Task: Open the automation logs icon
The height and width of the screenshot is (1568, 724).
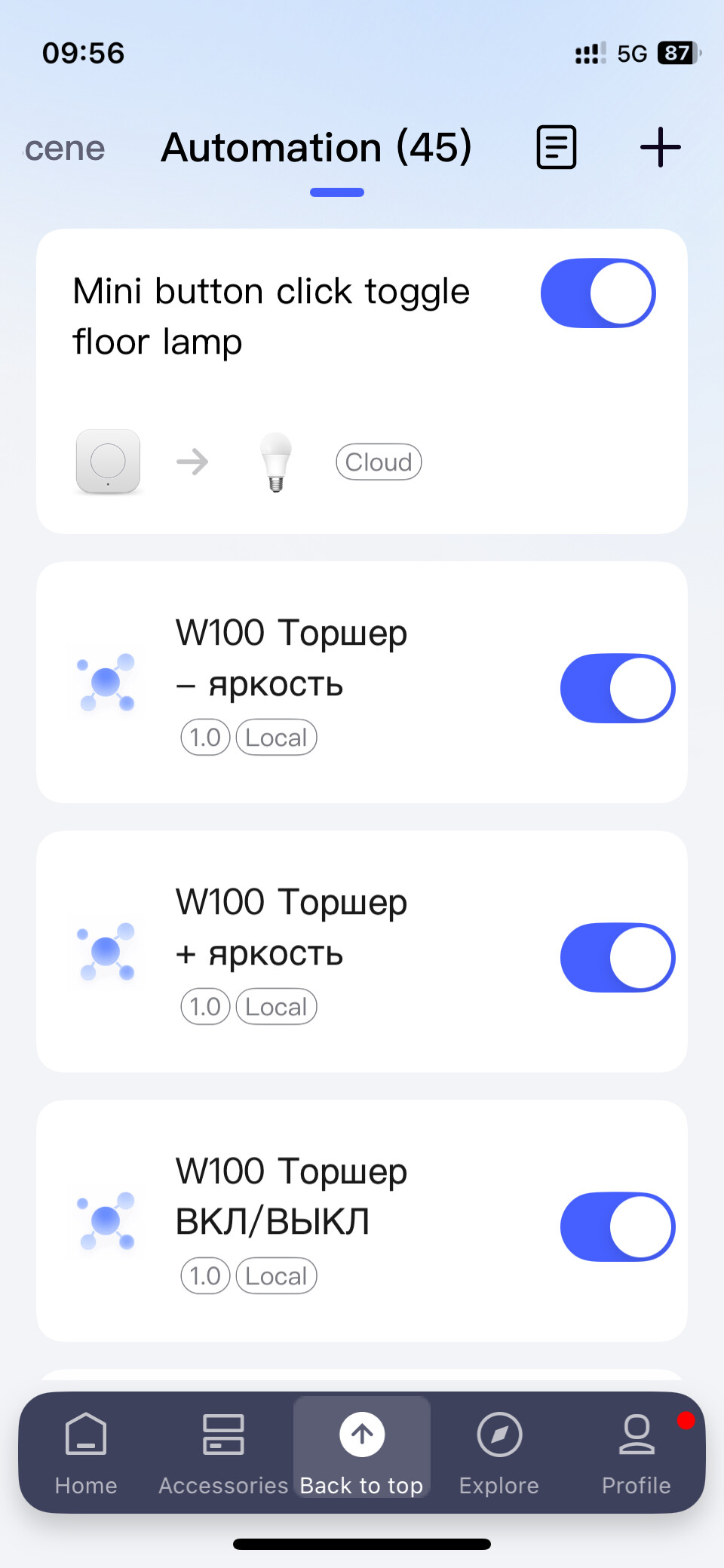Action: point(557,147)
